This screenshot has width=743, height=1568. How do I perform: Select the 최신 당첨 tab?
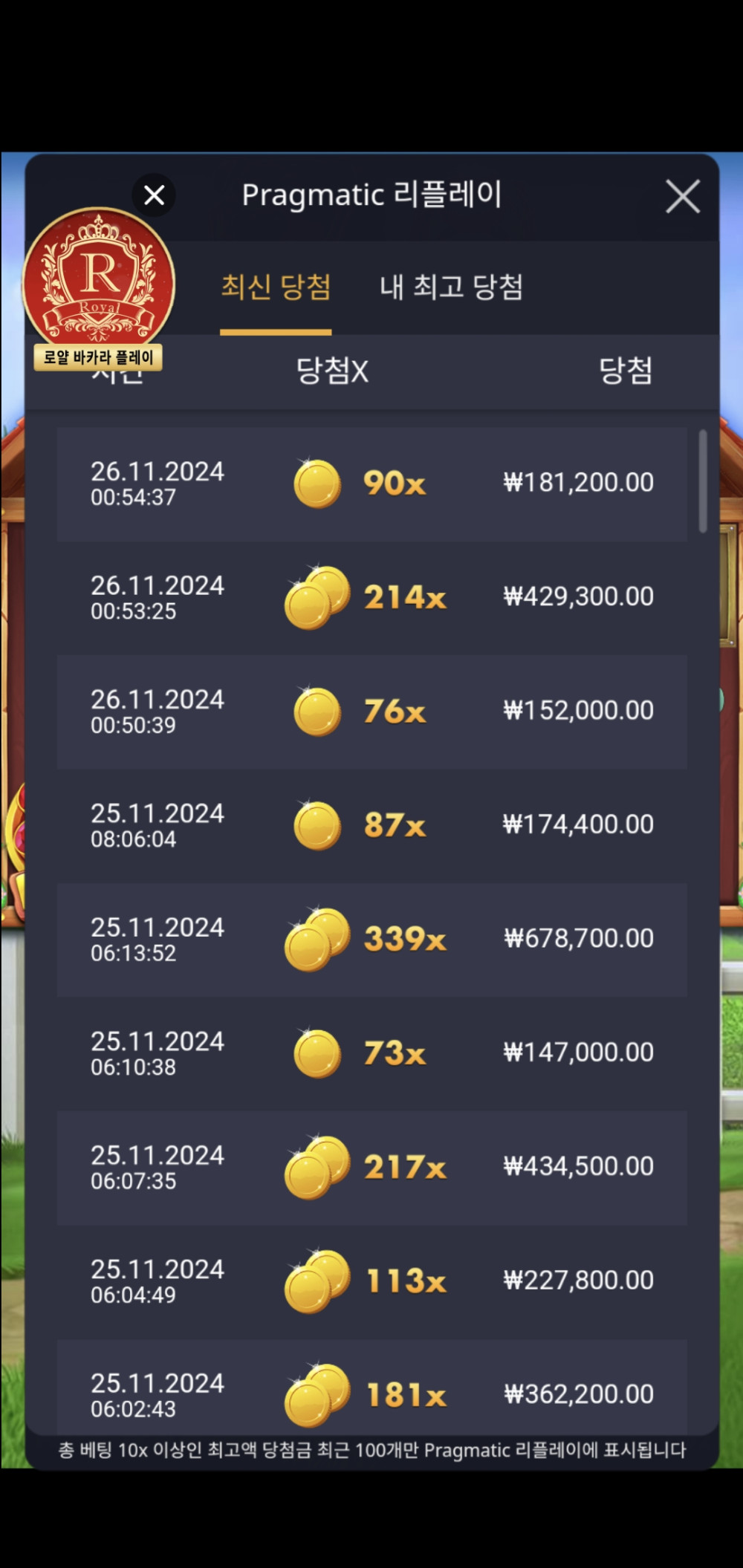(x=276, y=287)
